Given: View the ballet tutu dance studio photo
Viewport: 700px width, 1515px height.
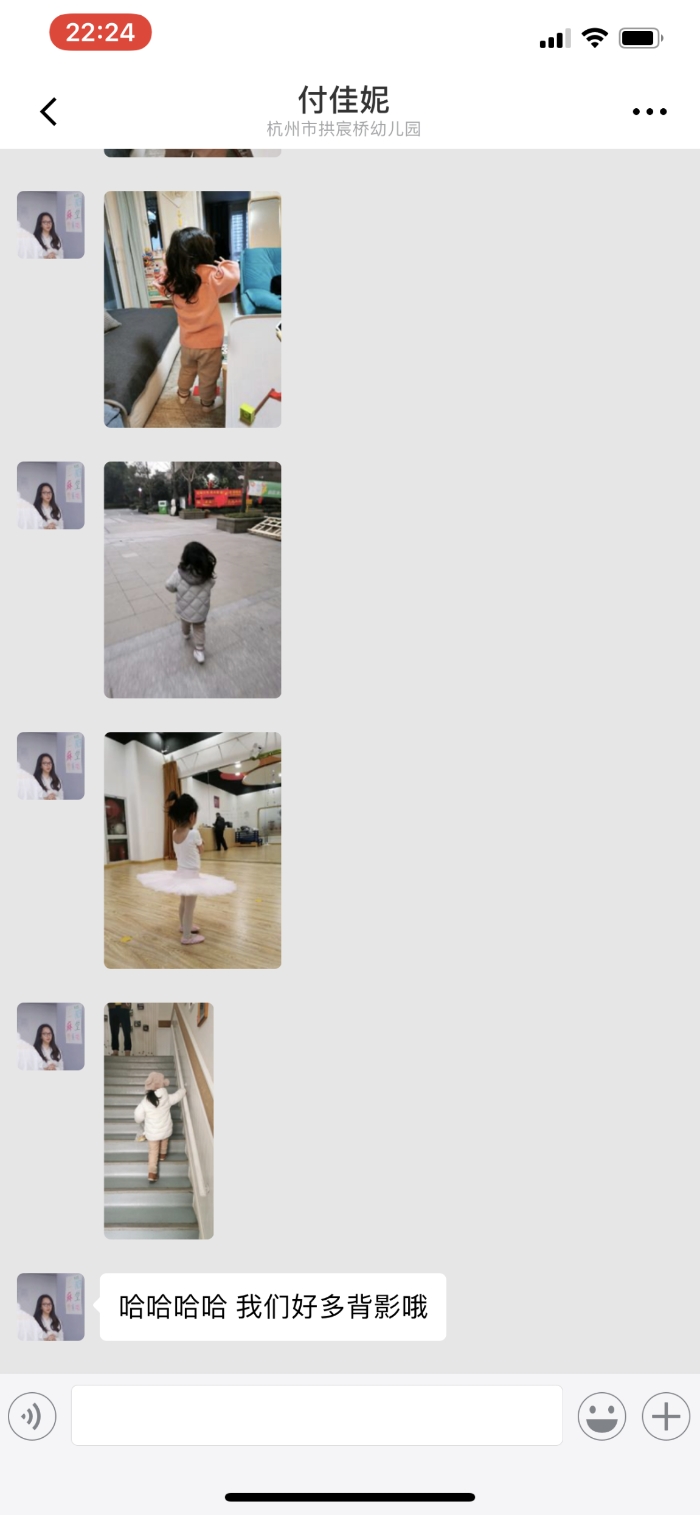Looking at the screenshot, I should 192,850.
